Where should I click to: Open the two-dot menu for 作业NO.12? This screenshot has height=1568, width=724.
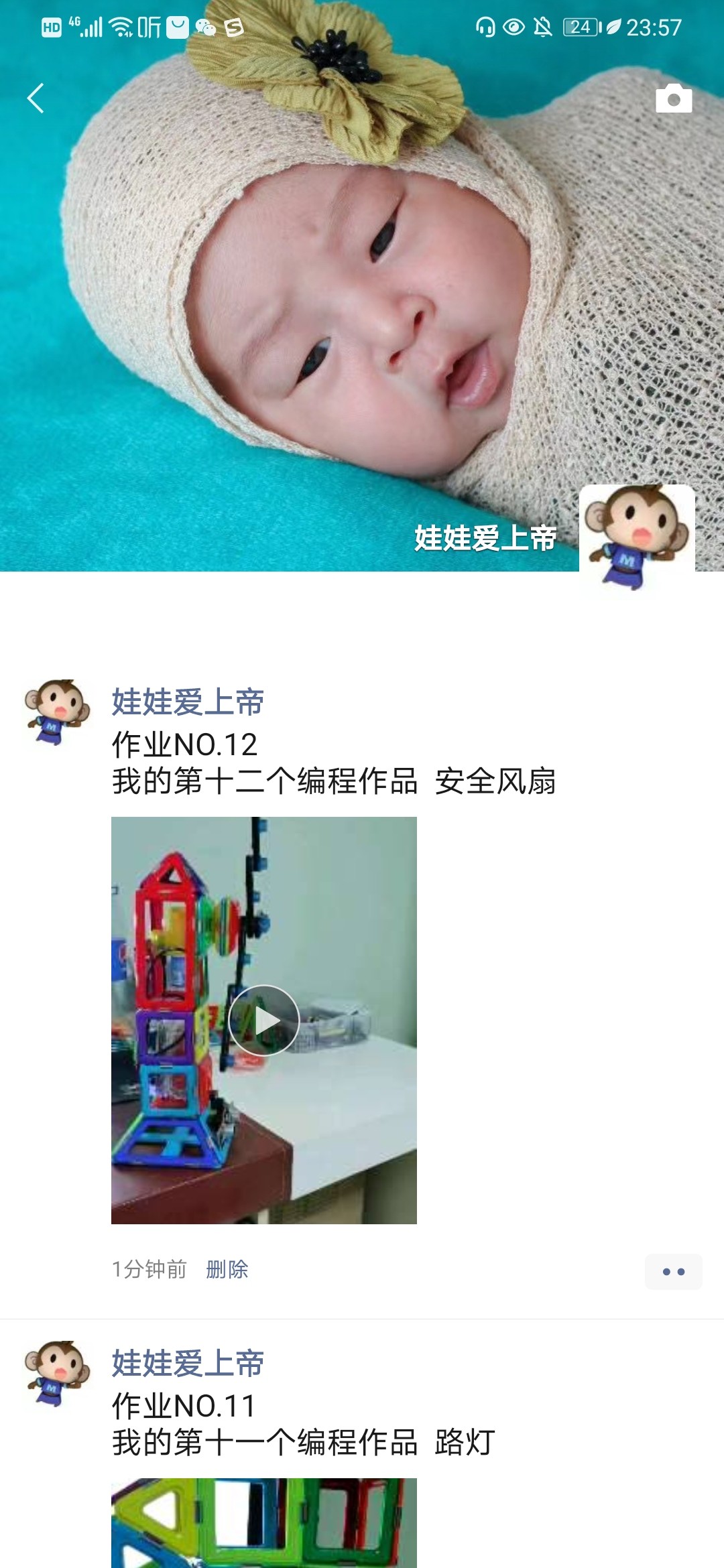[x=673, y=1271]
